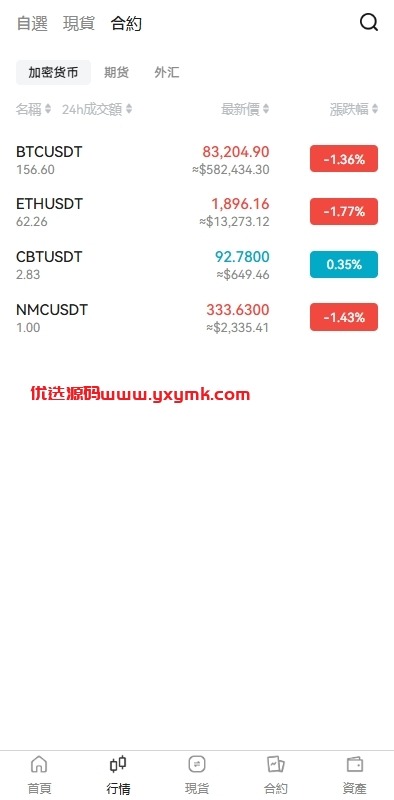Image resolution: width=394 pixels, height=800 pixels.
Task: Switch to the 期货 category
Action: click(x=116, y=72)
